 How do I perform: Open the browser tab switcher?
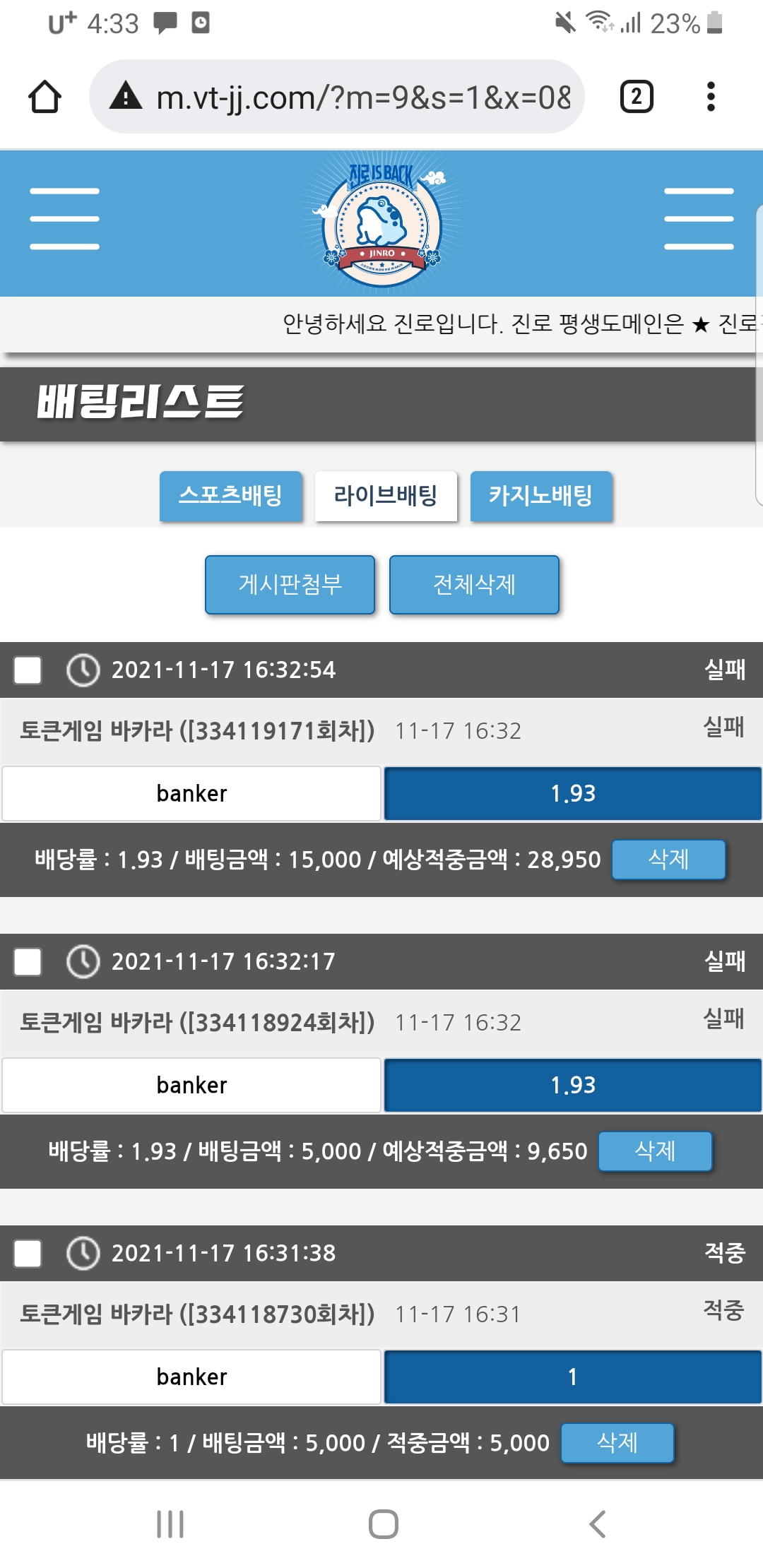pos(636,97)
